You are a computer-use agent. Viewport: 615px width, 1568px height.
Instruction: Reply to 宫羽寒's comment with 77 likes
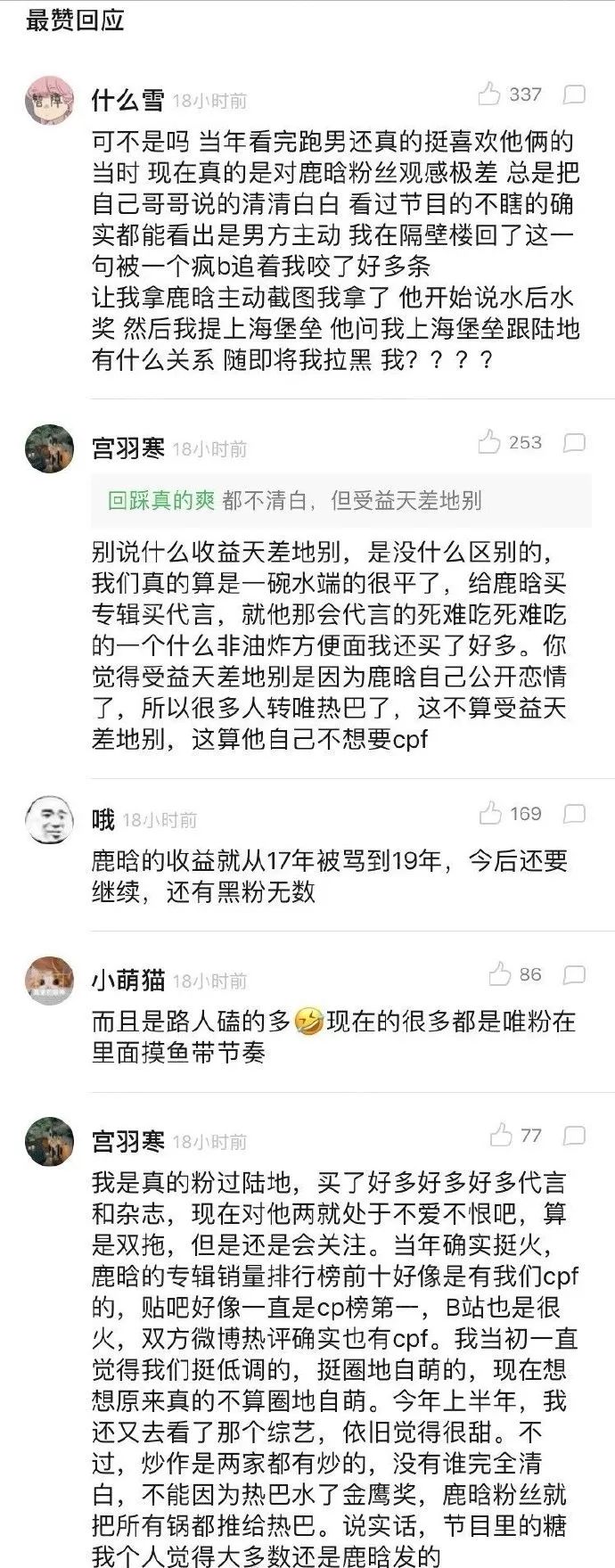(575, 1136)
